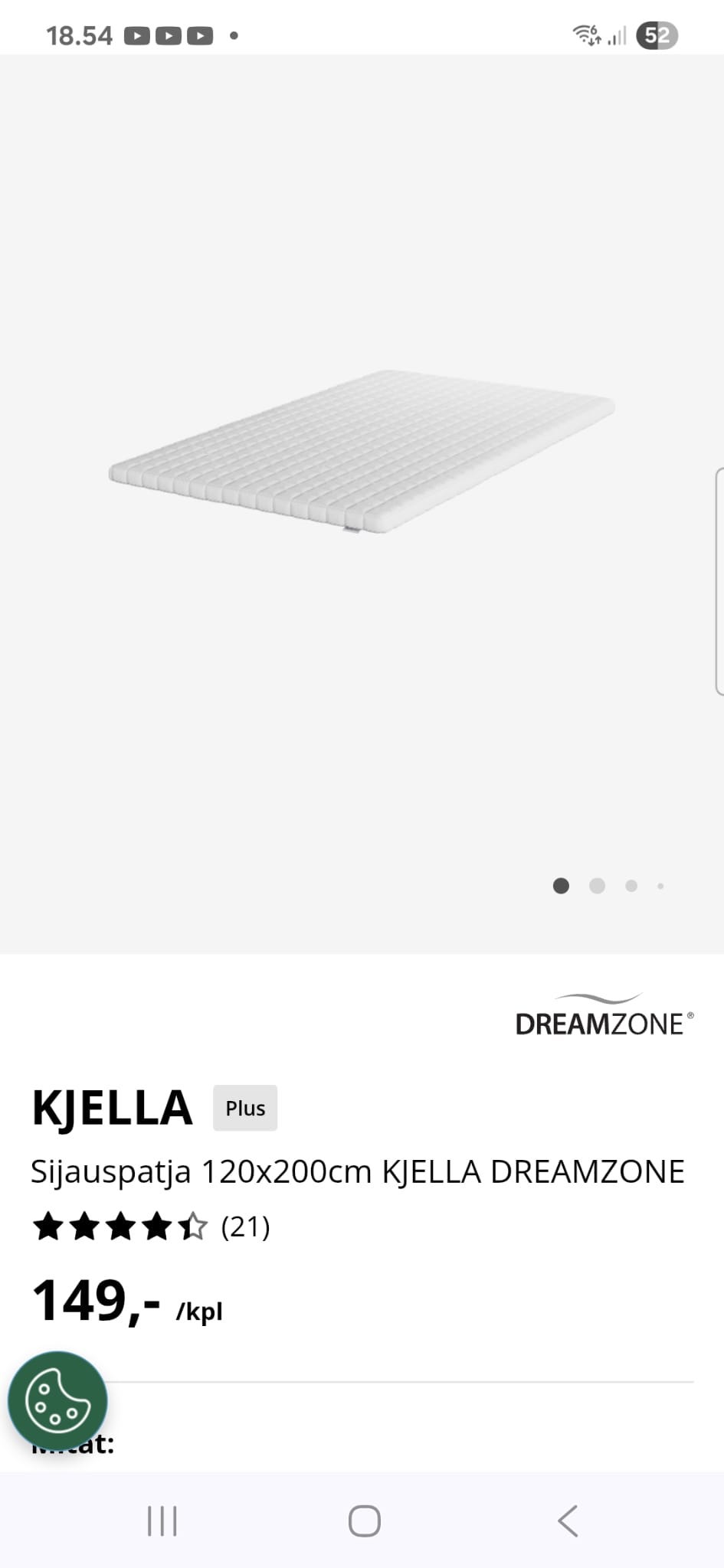Open recent apps from navigation bar
Viewport: 724px width, 1568px height.
162,1521
